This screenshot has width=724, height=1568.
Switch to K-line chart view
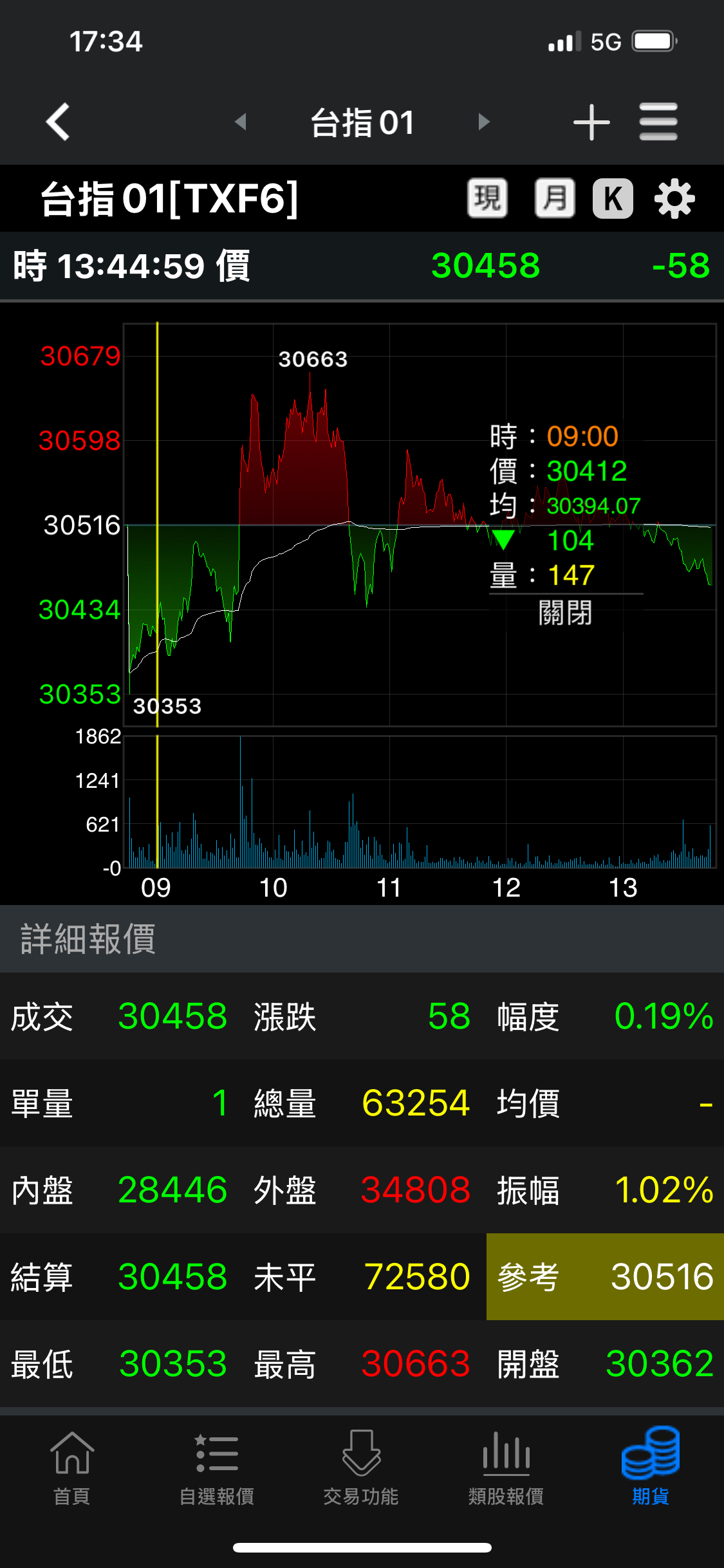coord(613,198)
